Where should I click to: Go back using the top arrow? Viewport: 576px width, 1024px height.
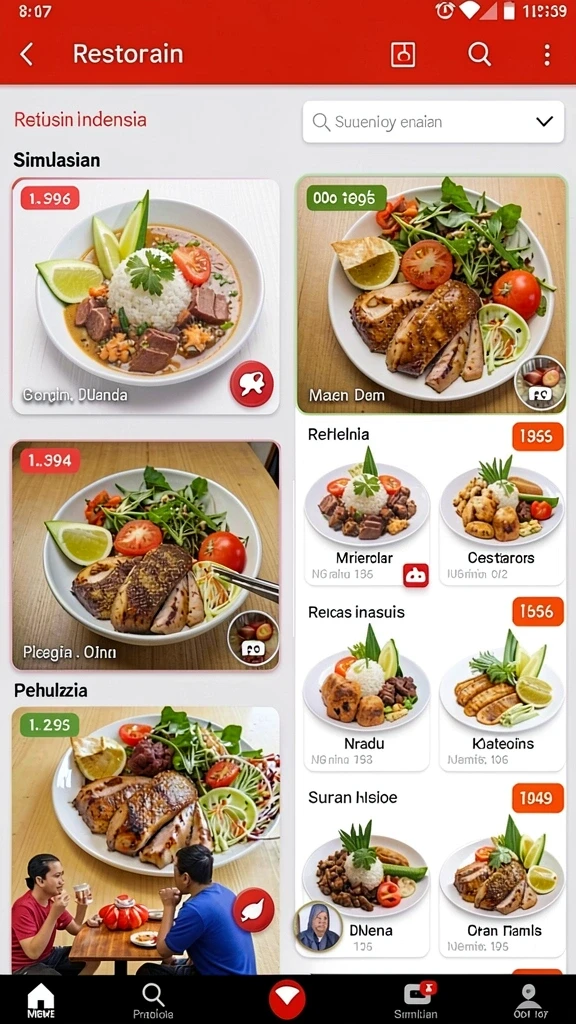pos(26,54)
